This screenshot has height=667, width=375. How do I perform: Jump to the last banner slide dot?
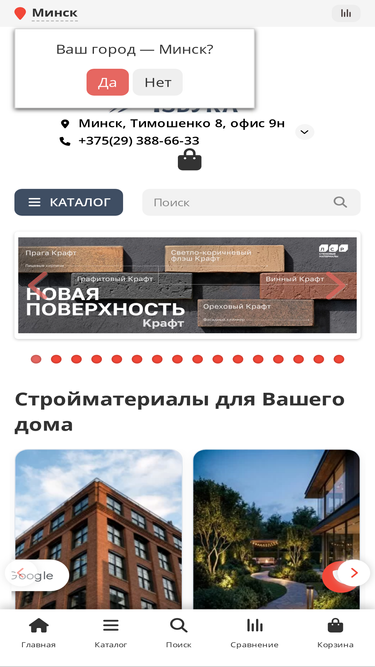click(339, 359)
